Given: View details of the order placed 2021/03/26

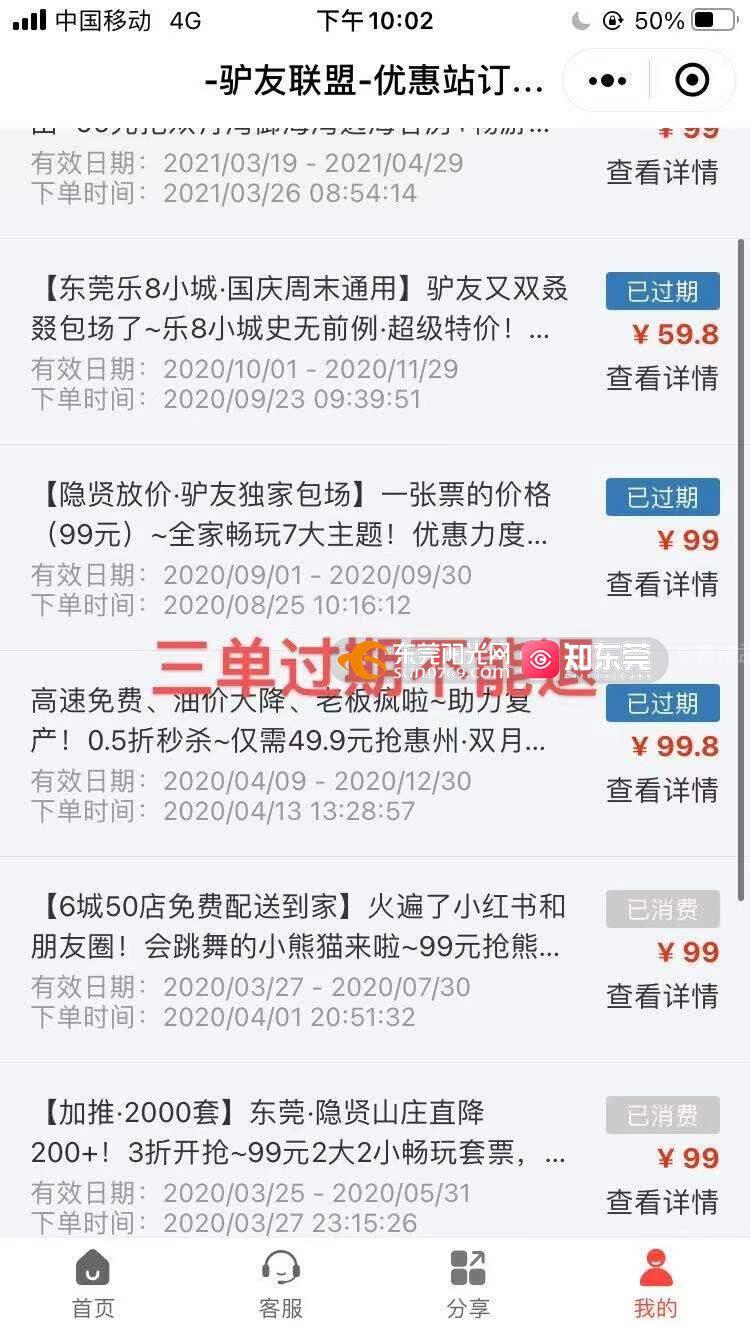Looking at the screenshot, I should coord(662,172).
